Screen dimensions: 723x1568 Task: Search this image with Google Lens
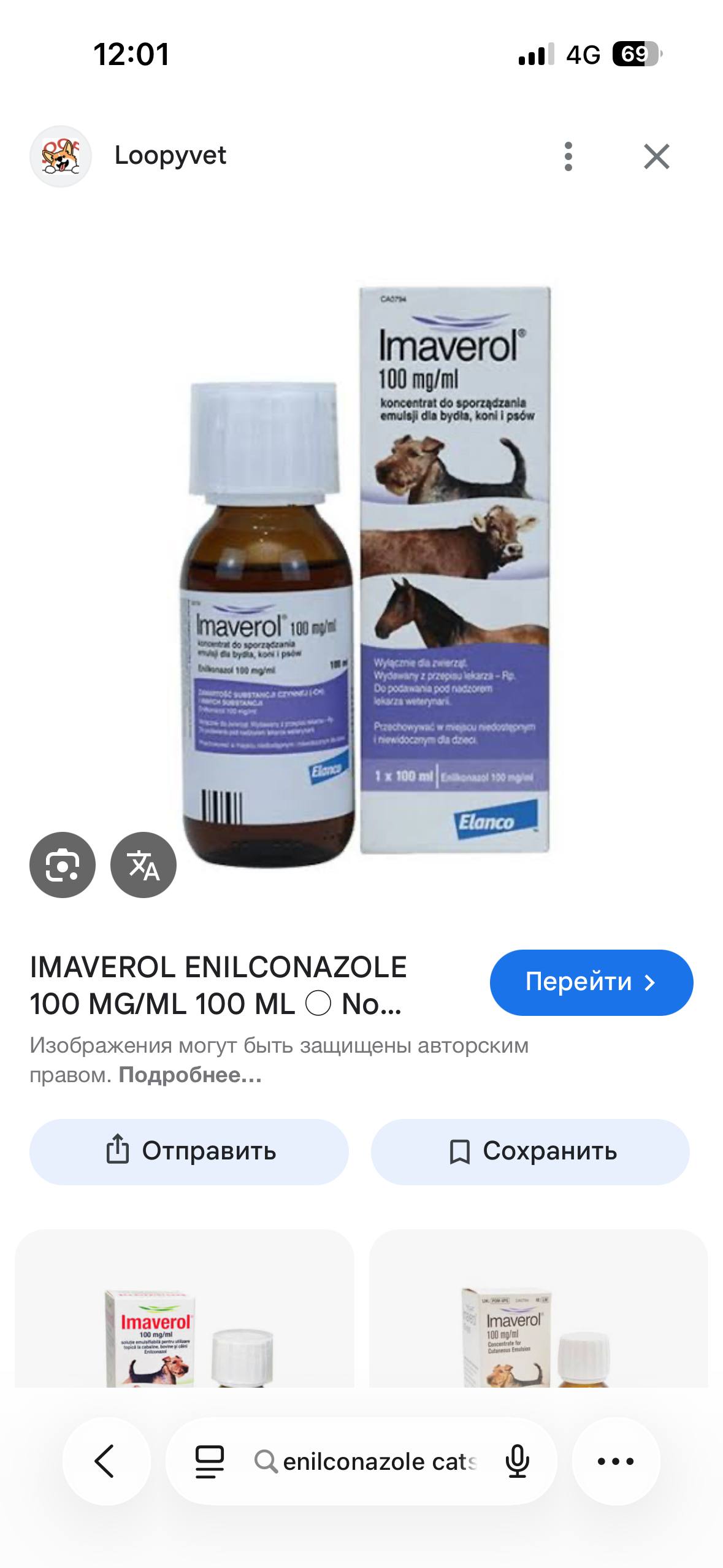pos(63,865)
